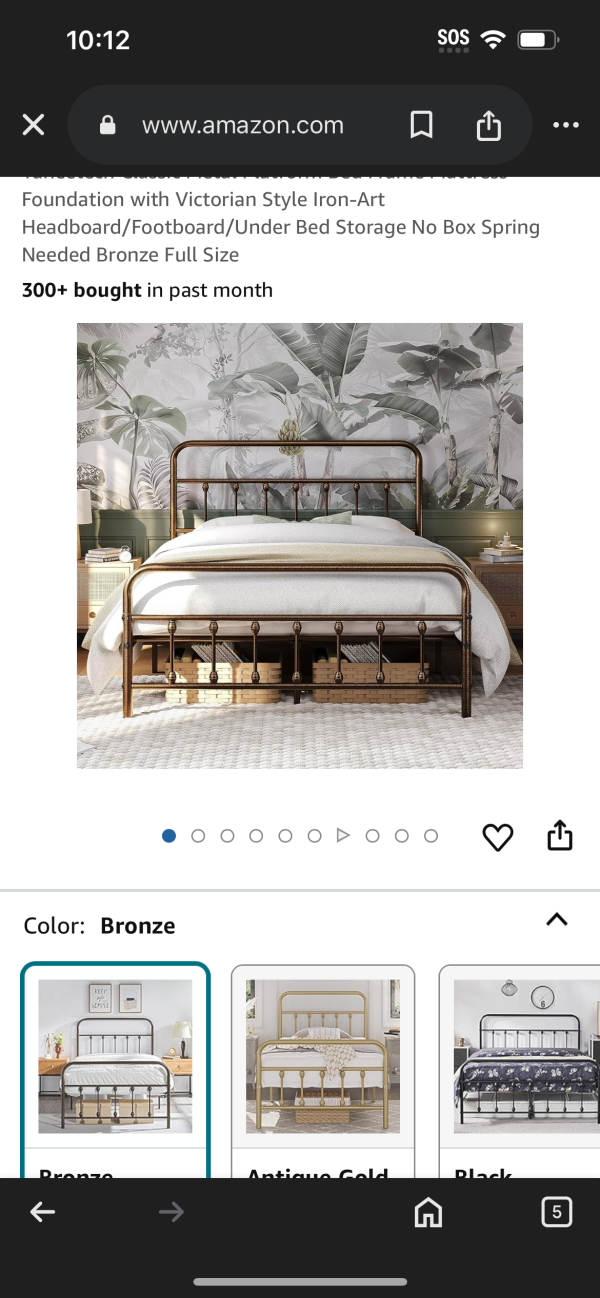Close the browser tab with the X
Image resolution: width=600 pixels, height=1298 pixels.
coord(33,125)
